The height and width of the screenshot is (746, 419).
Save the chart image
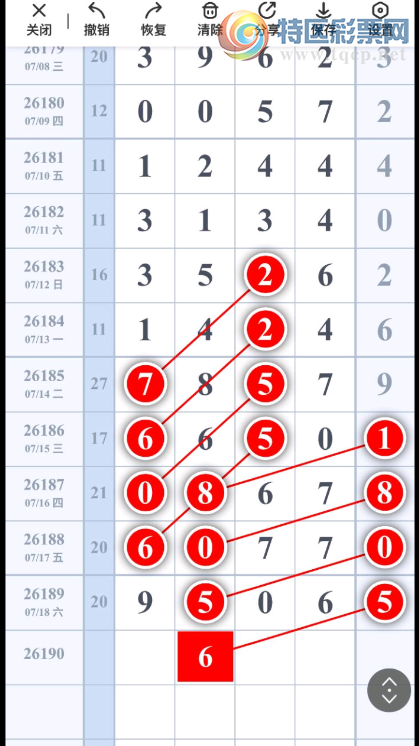(x=323, y=20)
